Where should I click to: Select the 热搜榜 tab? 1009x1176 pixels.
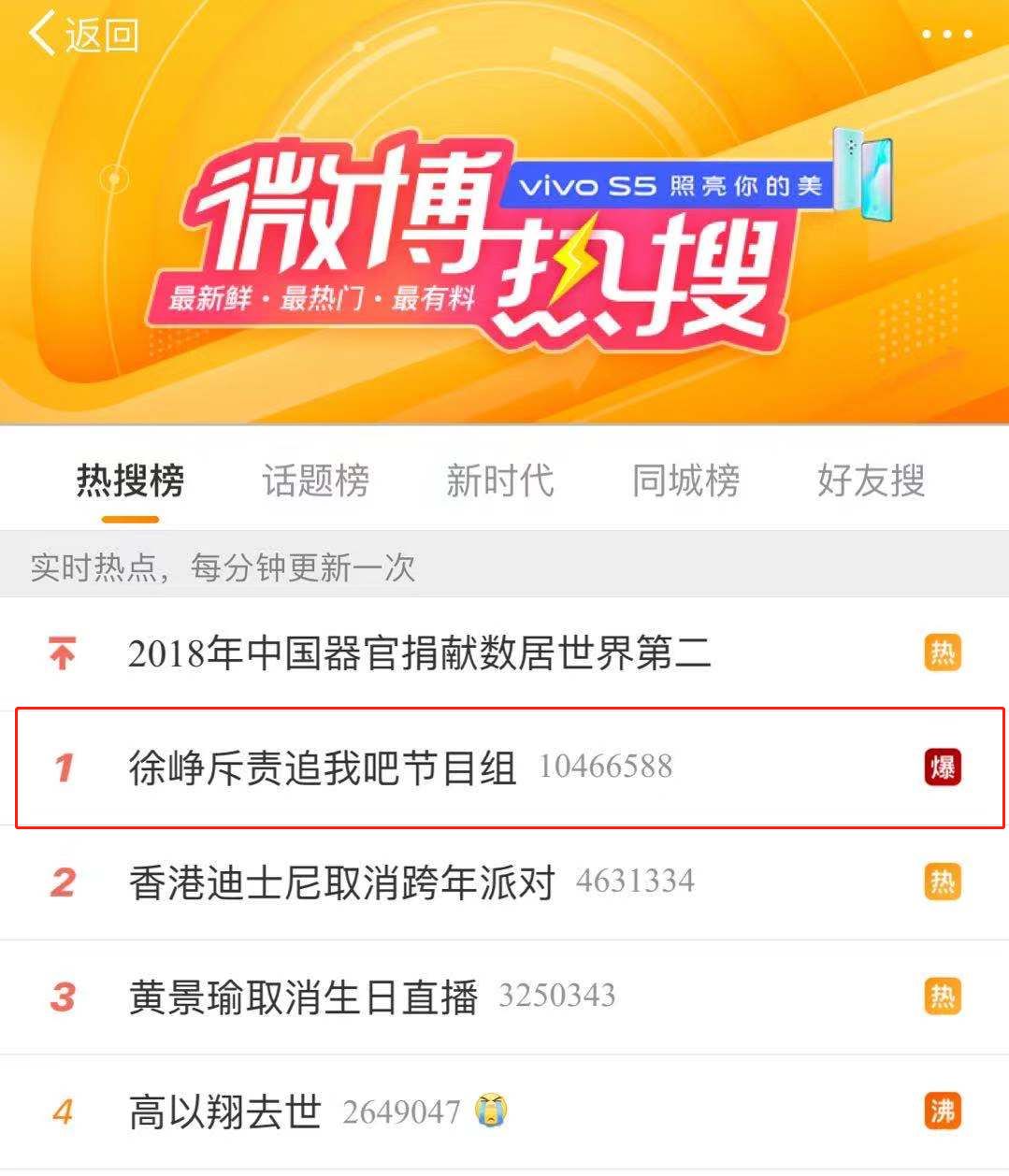point(130,481)
